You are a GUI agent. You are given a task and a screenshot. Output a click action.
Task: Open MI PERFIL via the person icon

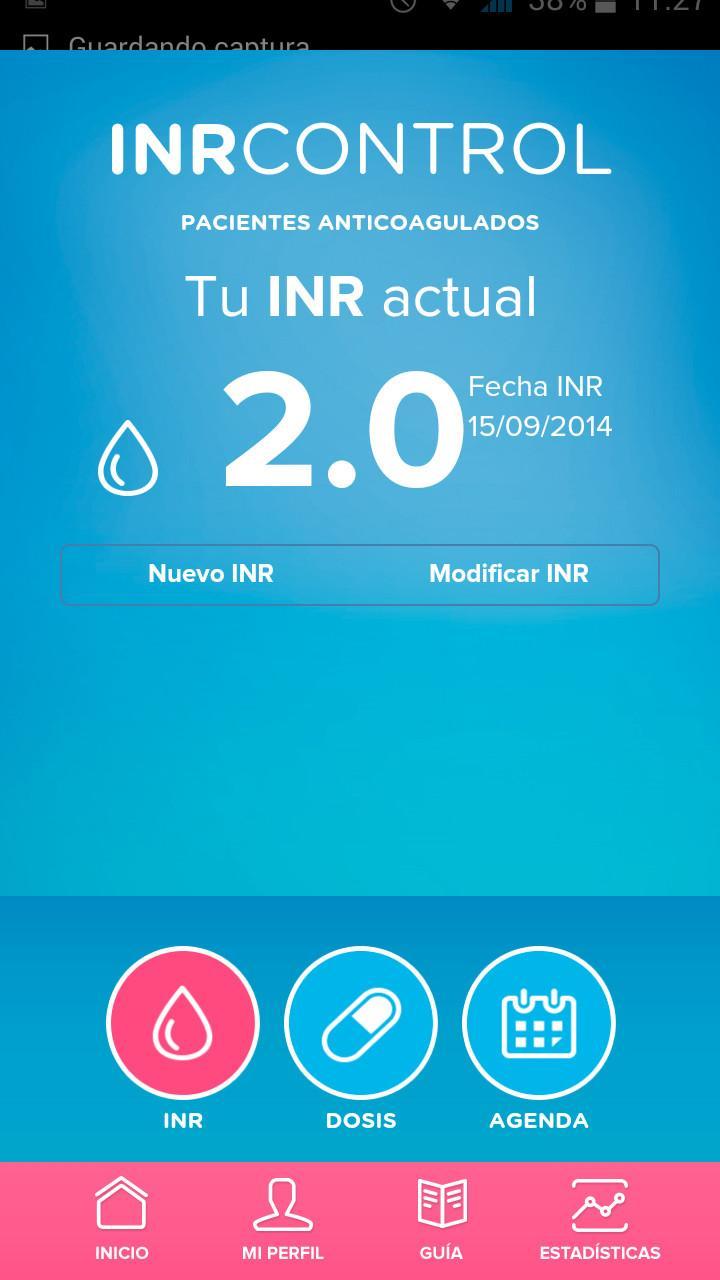tap(283, 1203)
